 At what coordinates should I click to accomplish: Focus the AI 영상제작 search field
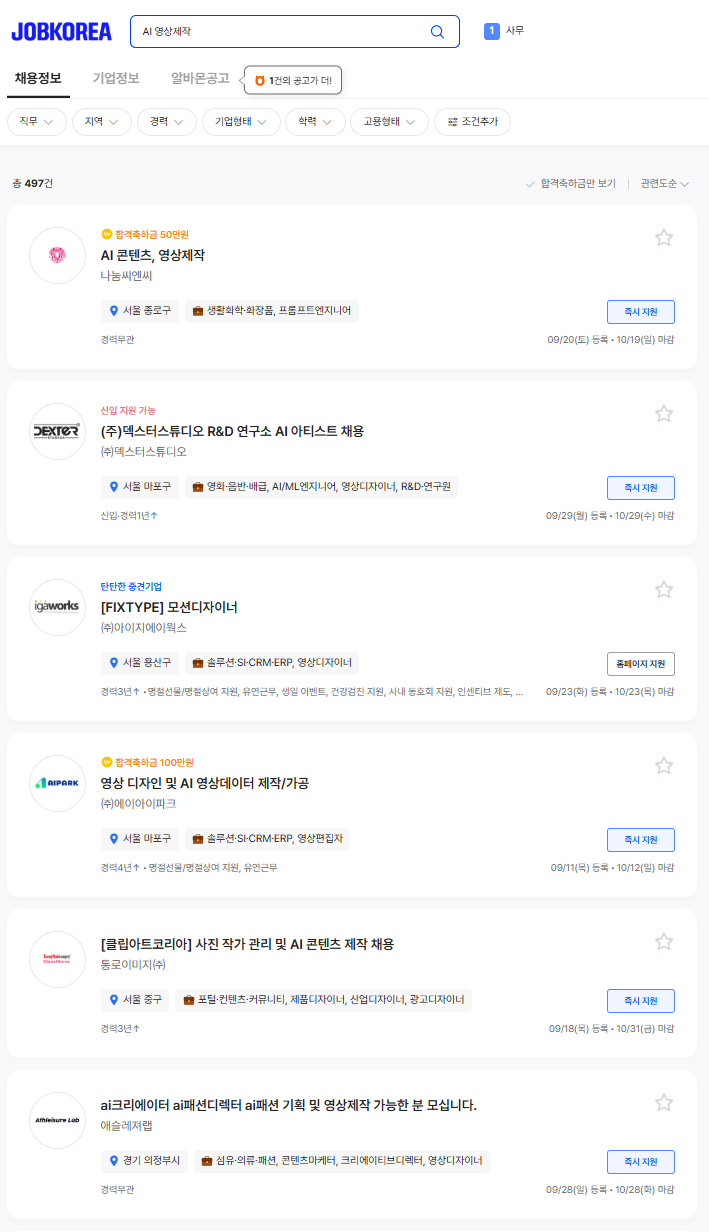[x=280, y=32]
